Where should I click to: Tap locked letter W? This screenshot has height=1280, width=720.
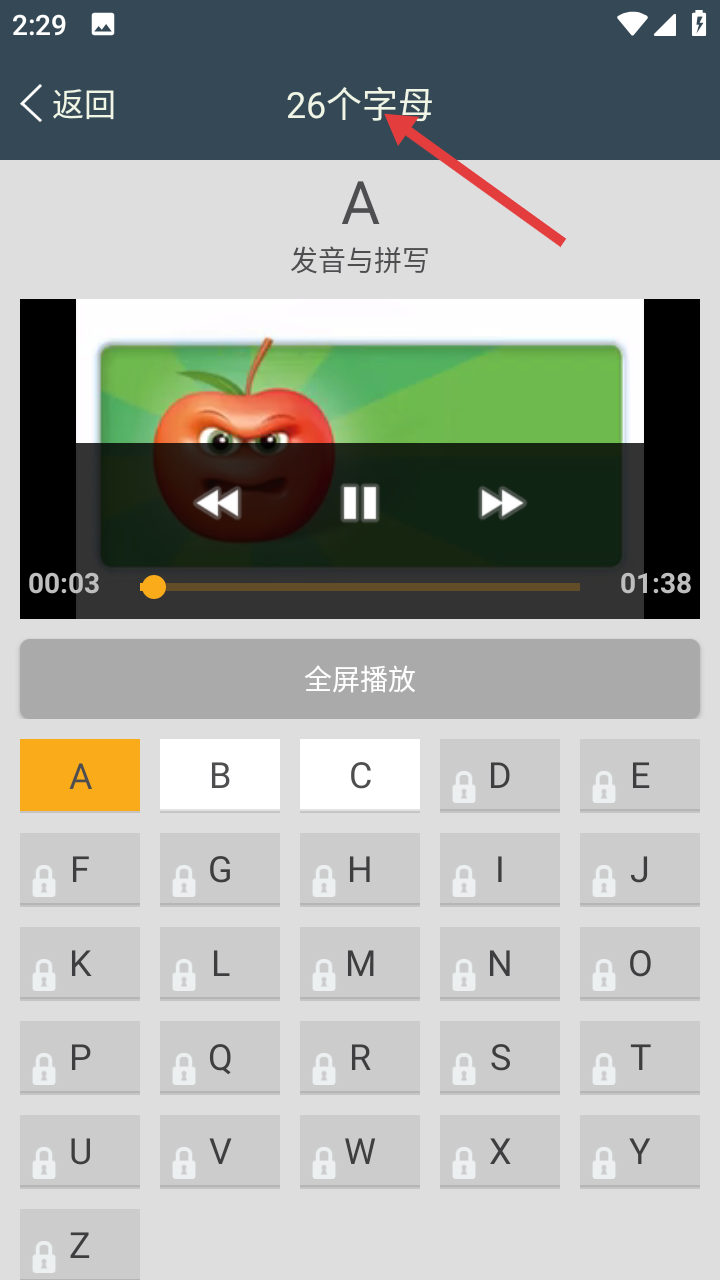click(x=360, y=1151)
